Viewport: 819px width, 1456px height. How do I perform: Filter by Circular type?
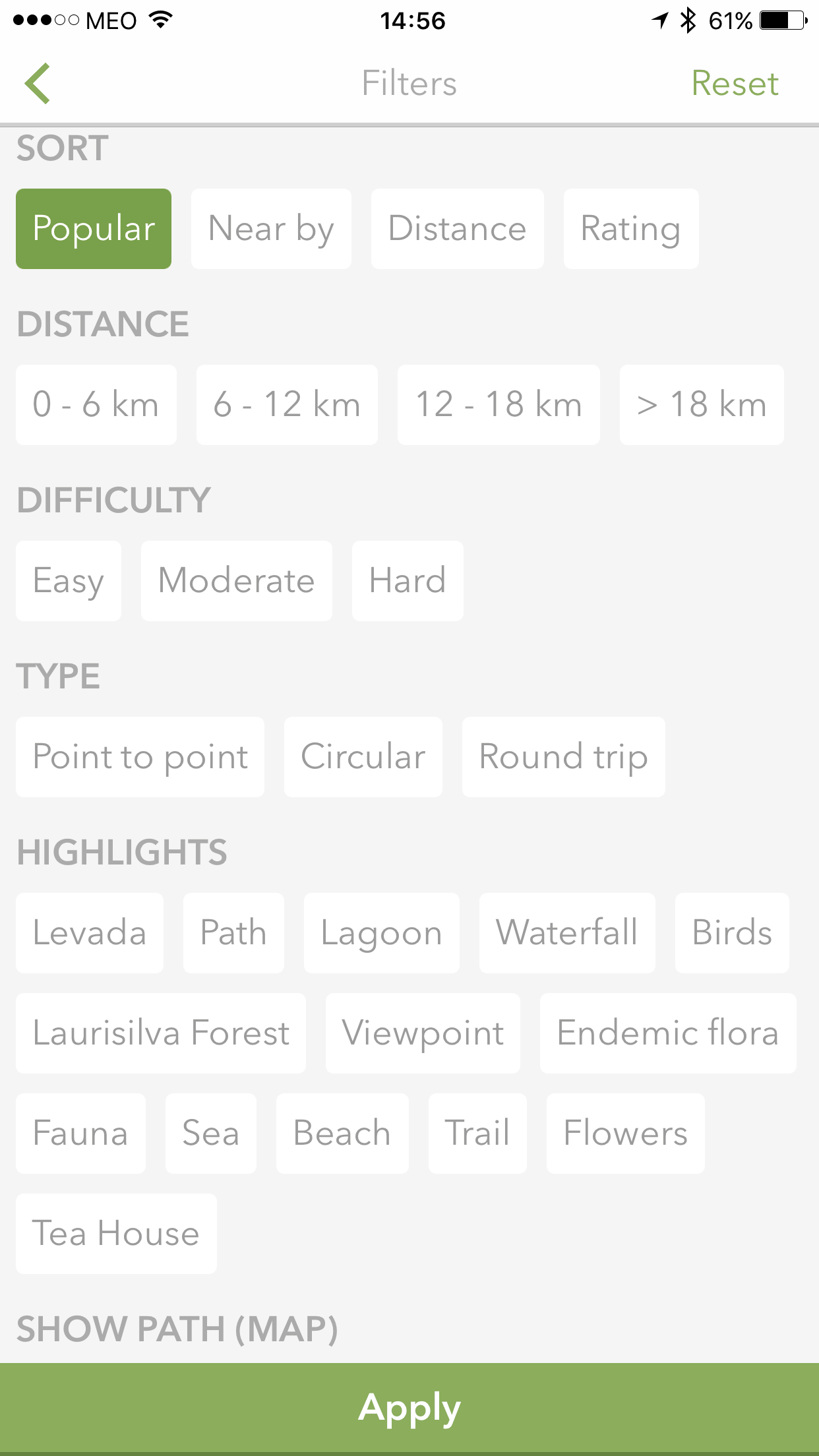click(363, 757)
